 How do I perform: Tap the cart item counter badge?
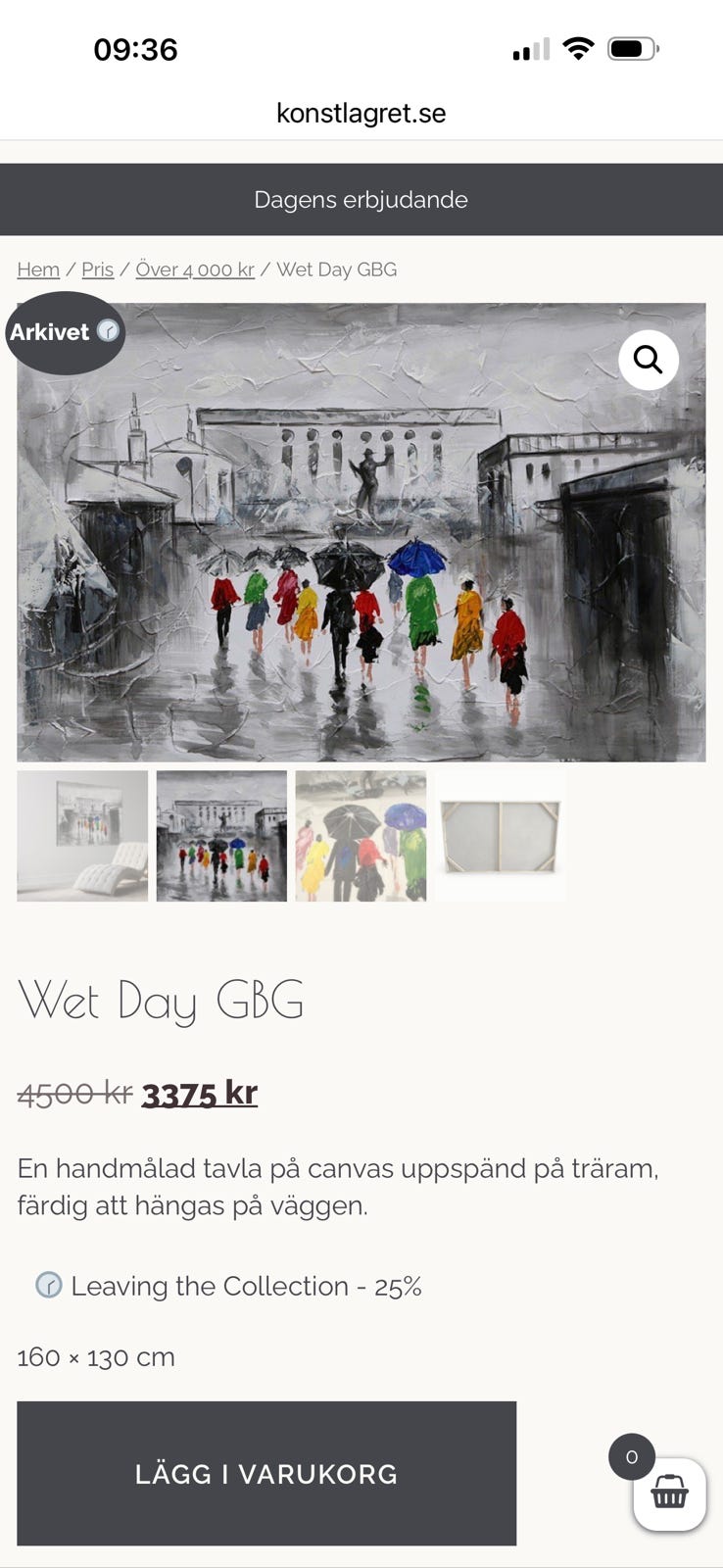(632, 1457)
